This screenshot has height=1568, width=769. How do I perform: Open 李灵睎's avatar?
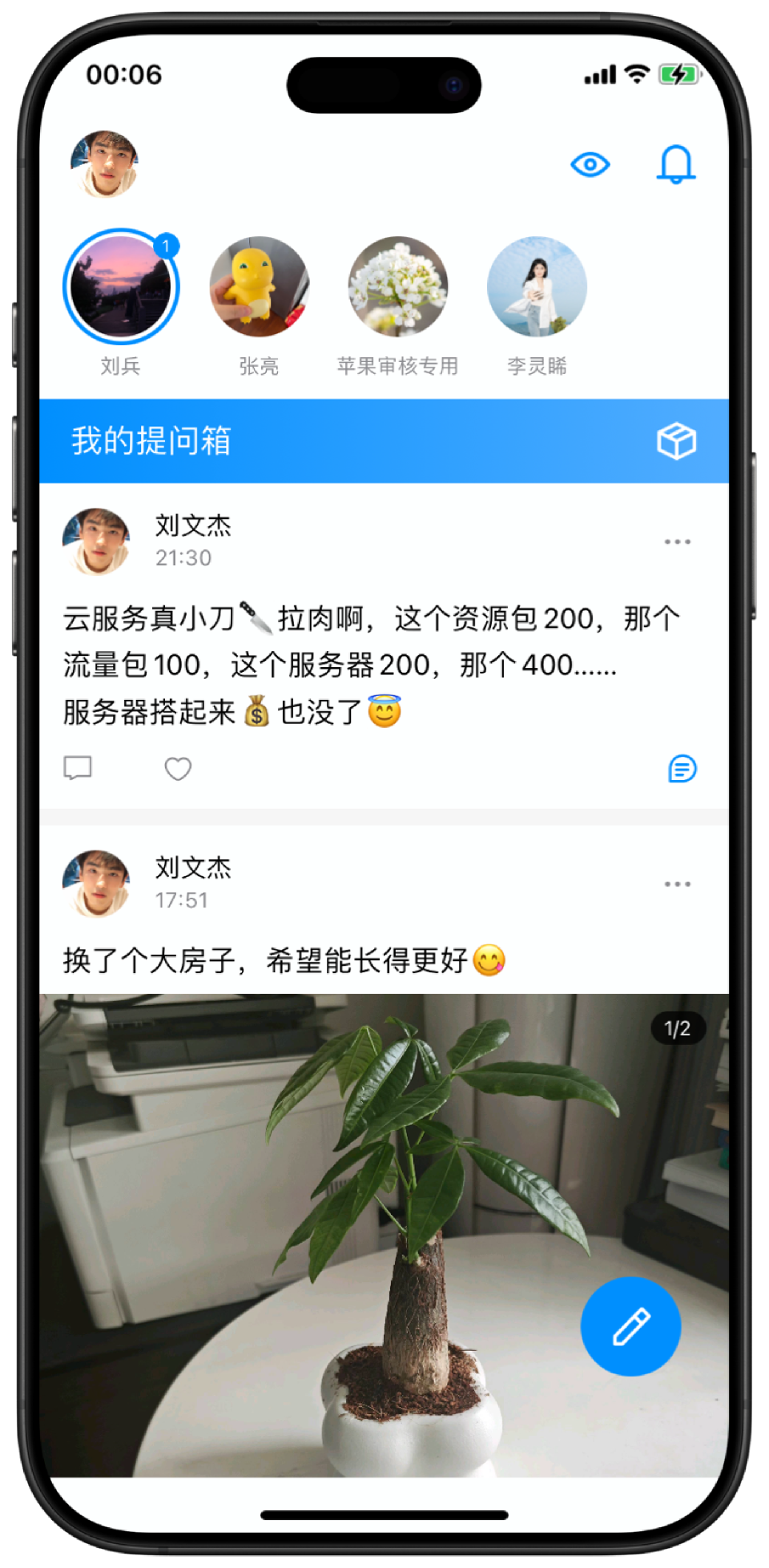click(537, 287)
